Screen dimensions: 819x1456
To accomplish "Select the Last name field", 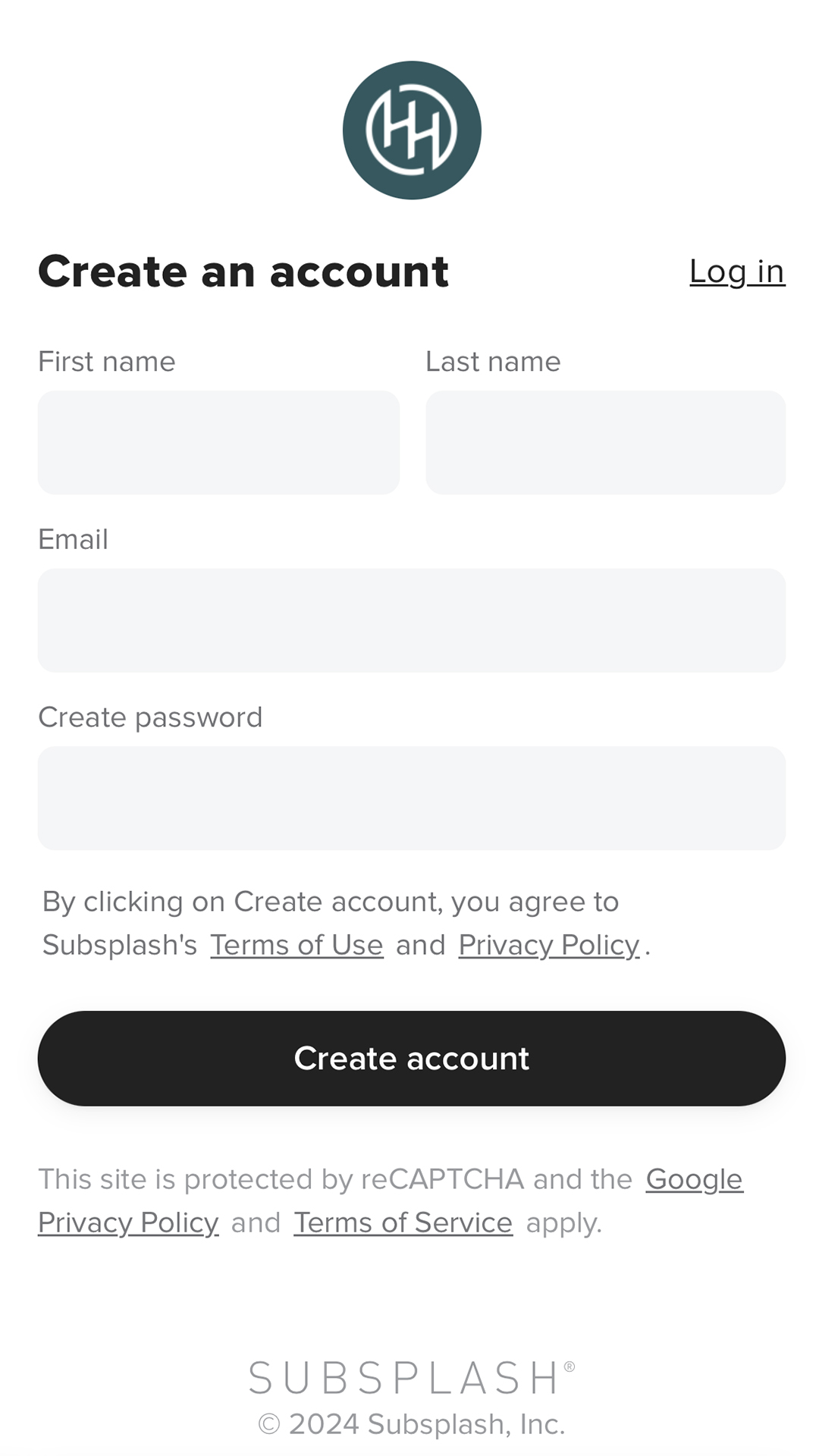I will pyautogui.click(x=605, y=443).
